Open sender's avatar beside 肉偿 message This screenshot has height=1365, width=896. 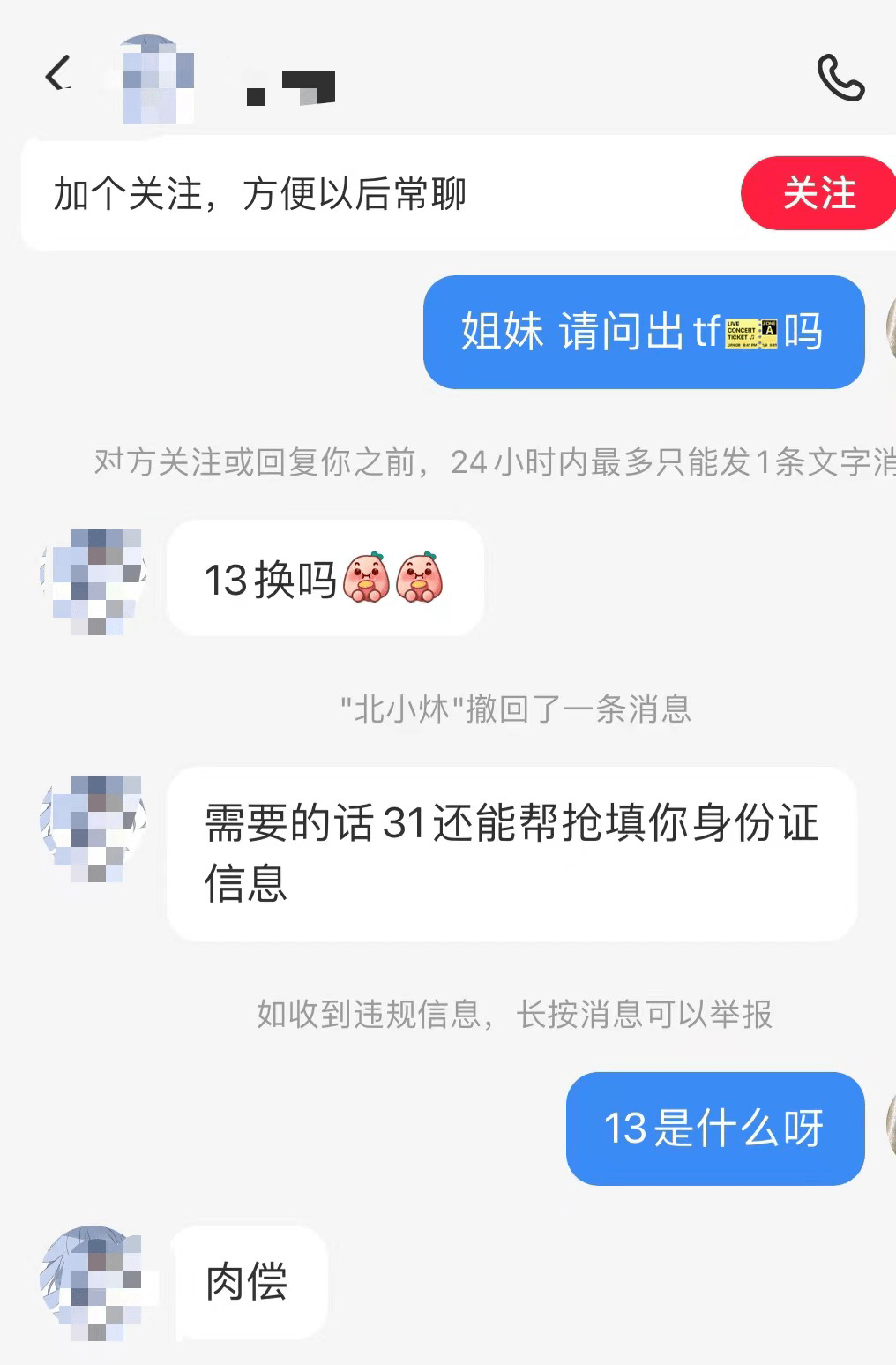pyautogui.click(x=93, y=1283)
